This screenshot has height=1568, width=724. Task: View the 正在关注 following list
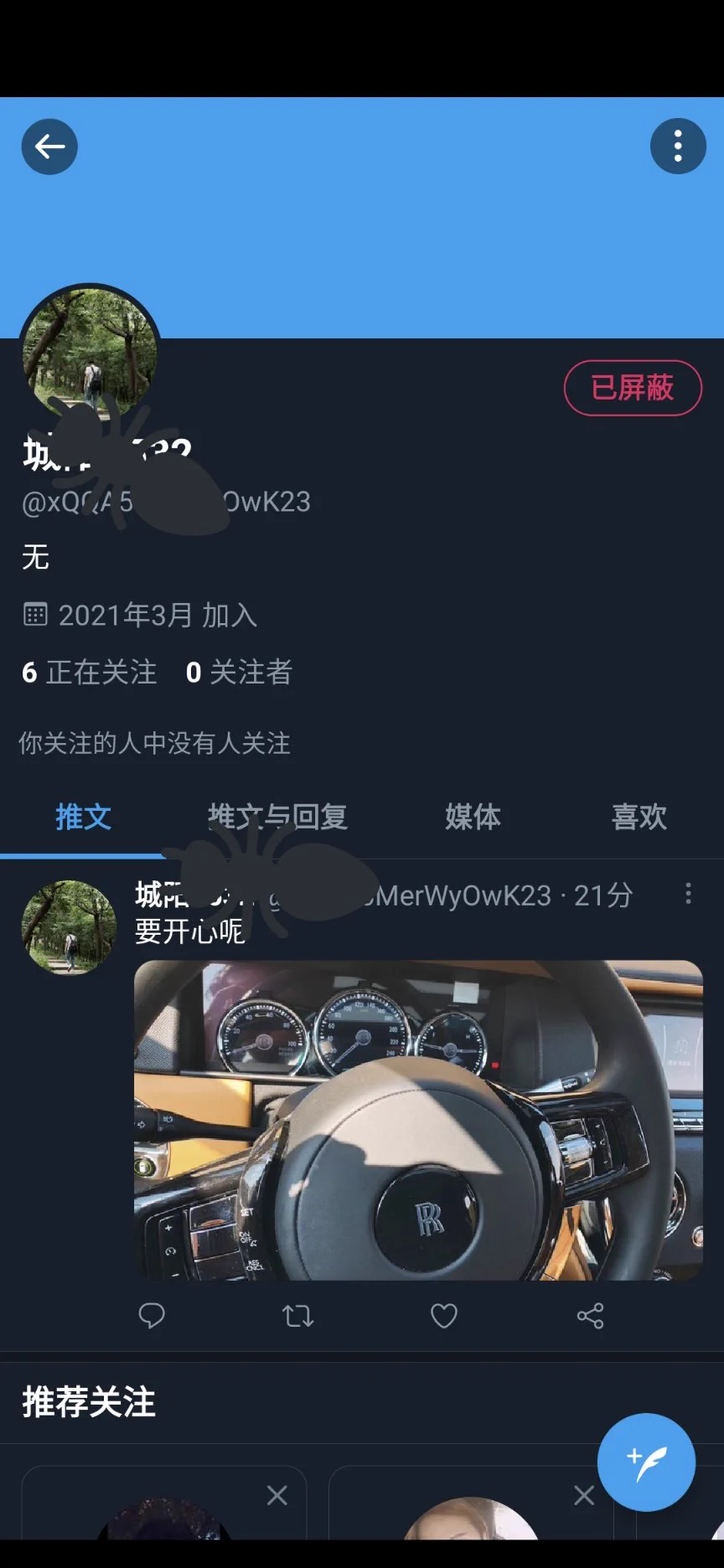90,673
